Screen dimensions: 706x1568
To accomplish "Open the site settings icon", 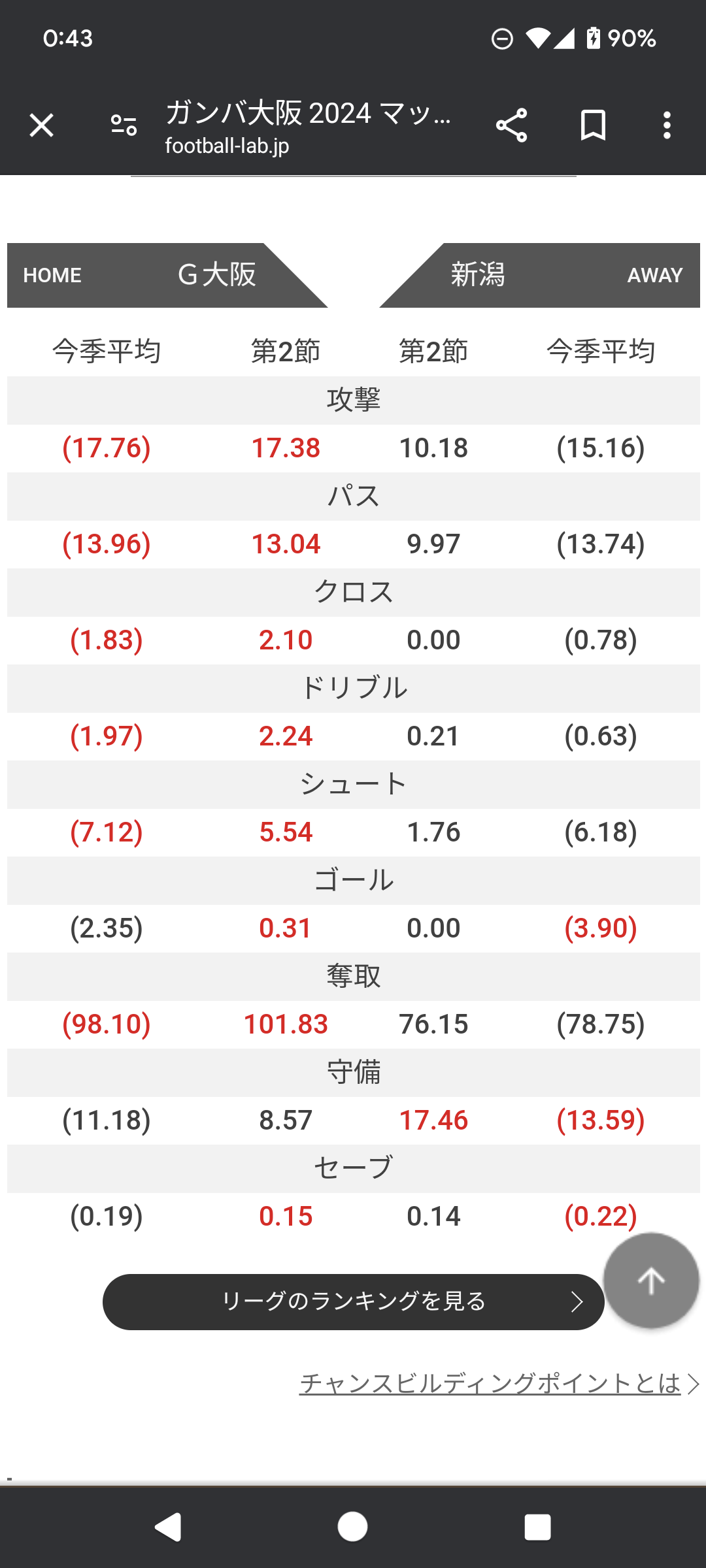I will [x=124, y=125].
